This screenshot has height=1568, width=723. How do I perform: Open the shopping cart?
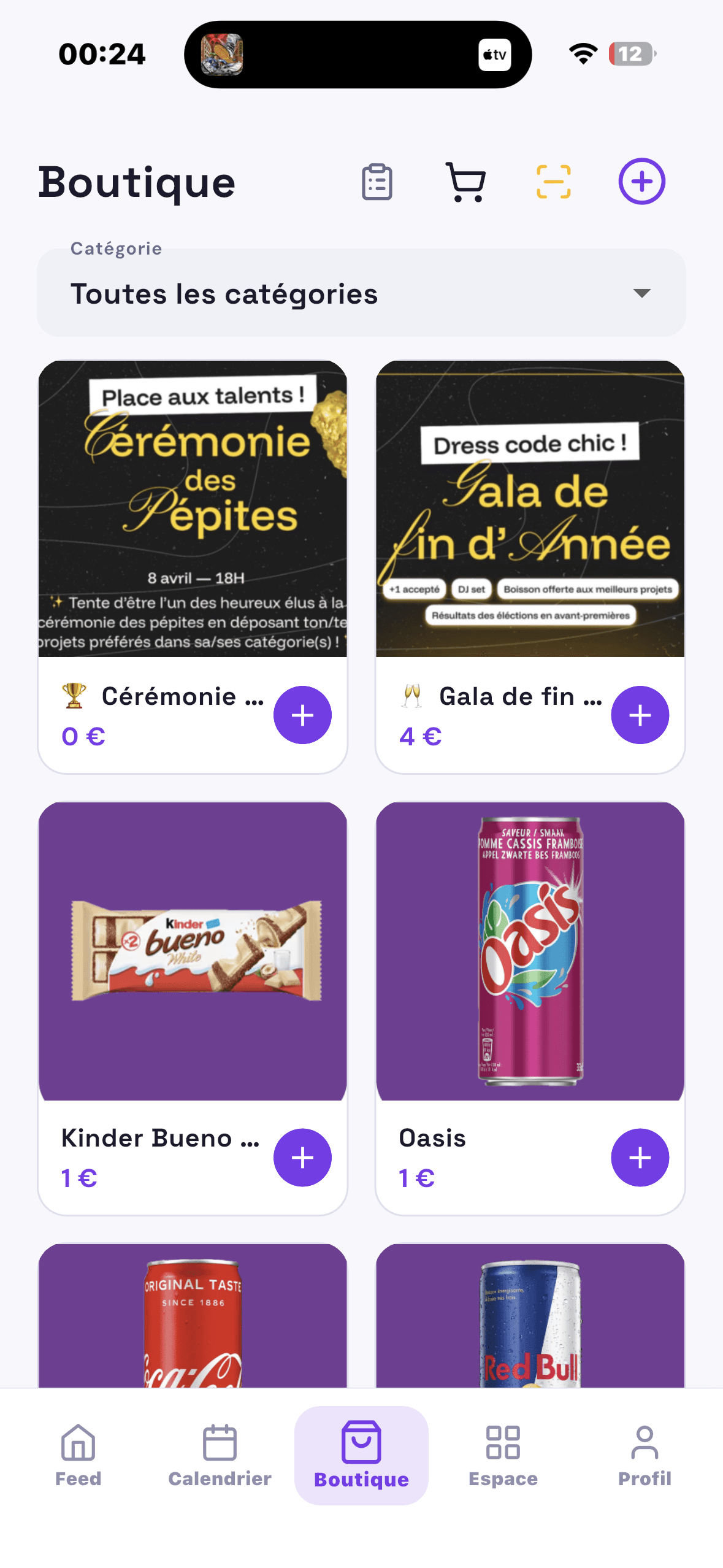click(x=464, y=180)
